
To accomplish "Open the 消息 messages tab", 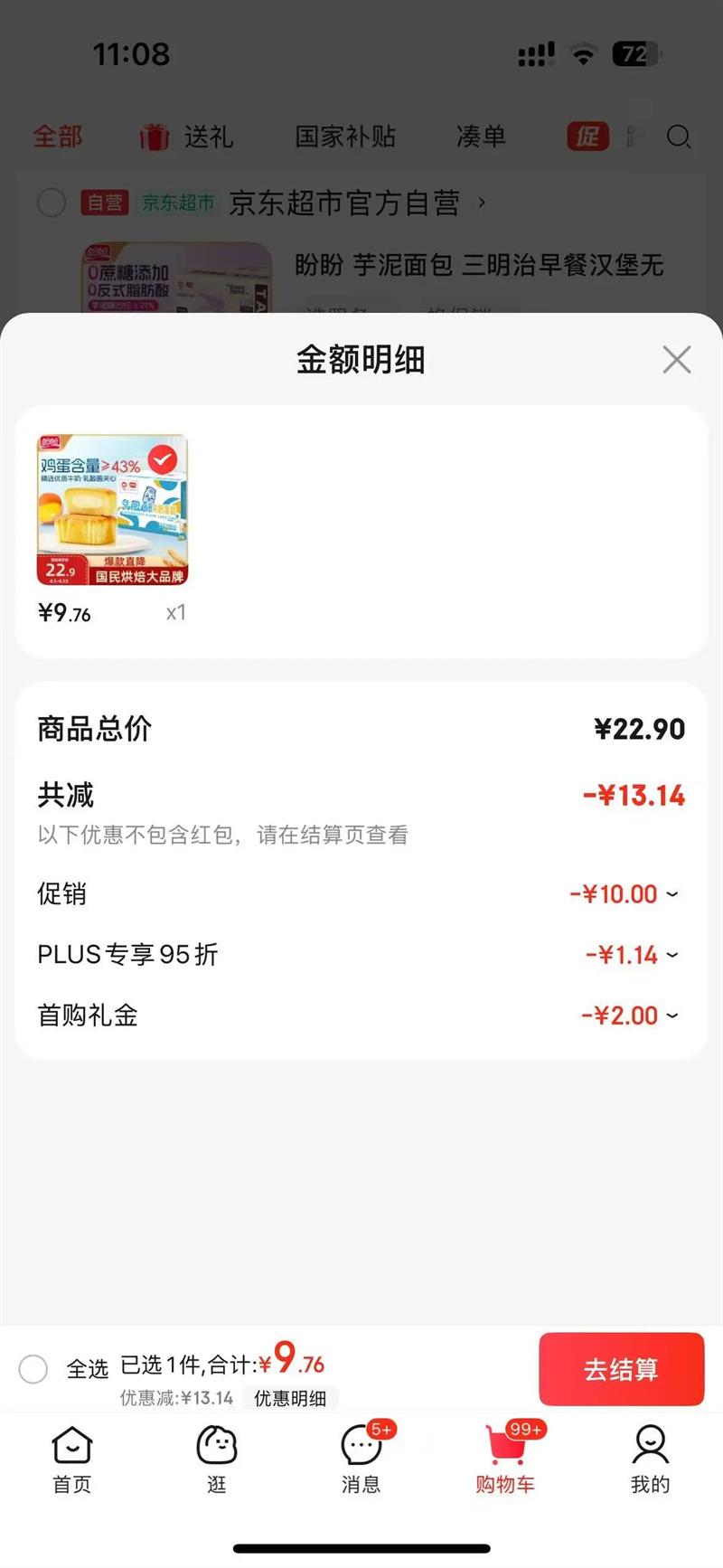I will pyautogui.click(x=361, y=1459).
